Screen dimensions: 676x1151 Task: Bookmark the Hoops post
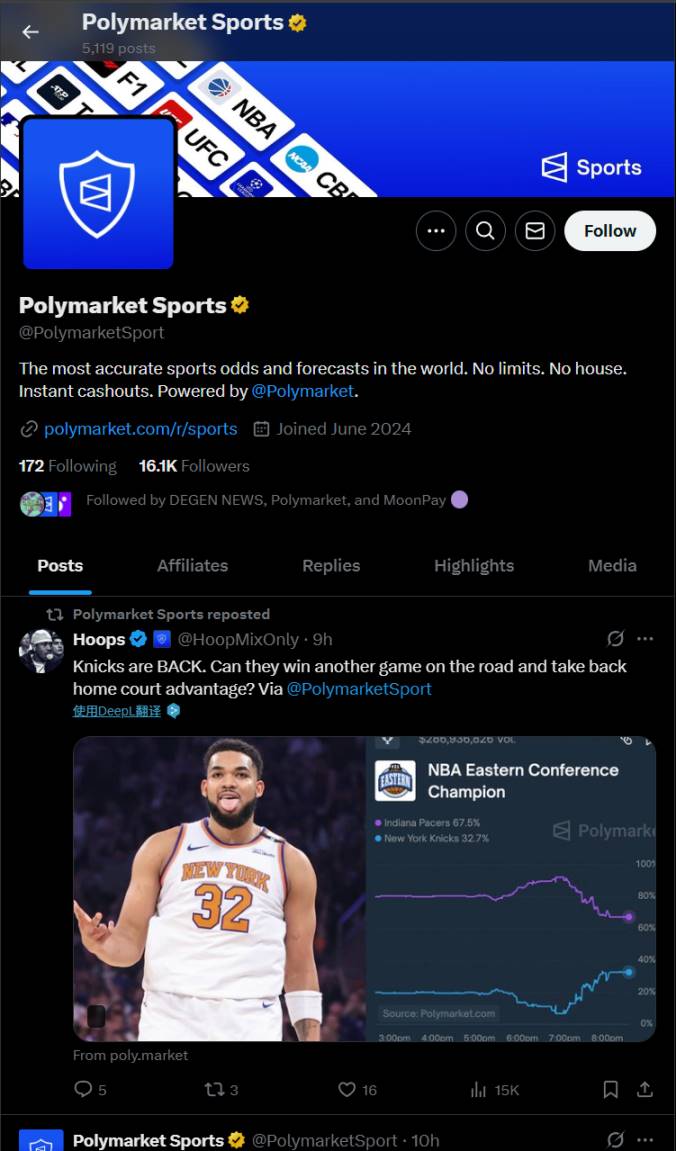(610, 1089)
